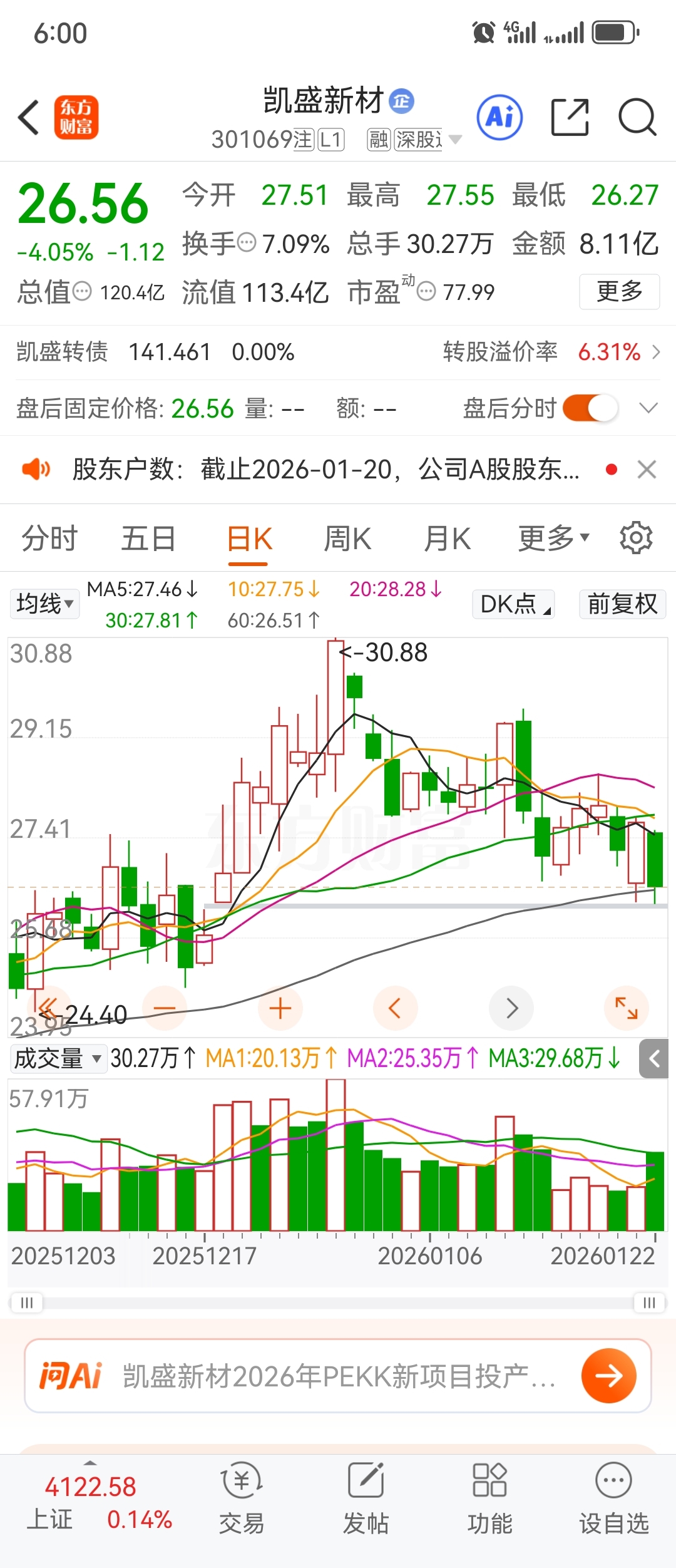The width and height of the screenshot is (676, 1568).
Task: Zoom in the K-line chart with plus
Action: (x=280, y=1008)
